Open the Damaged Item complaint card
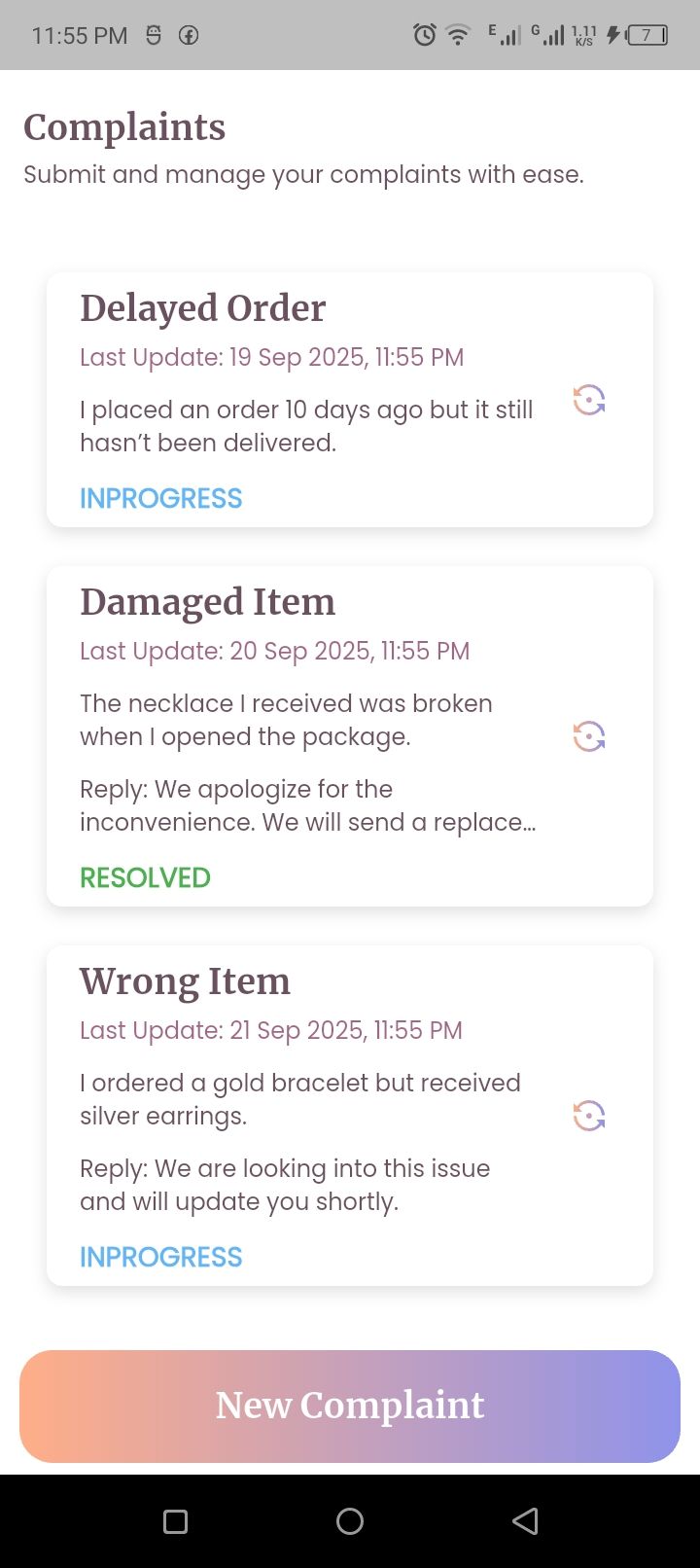 311,735
